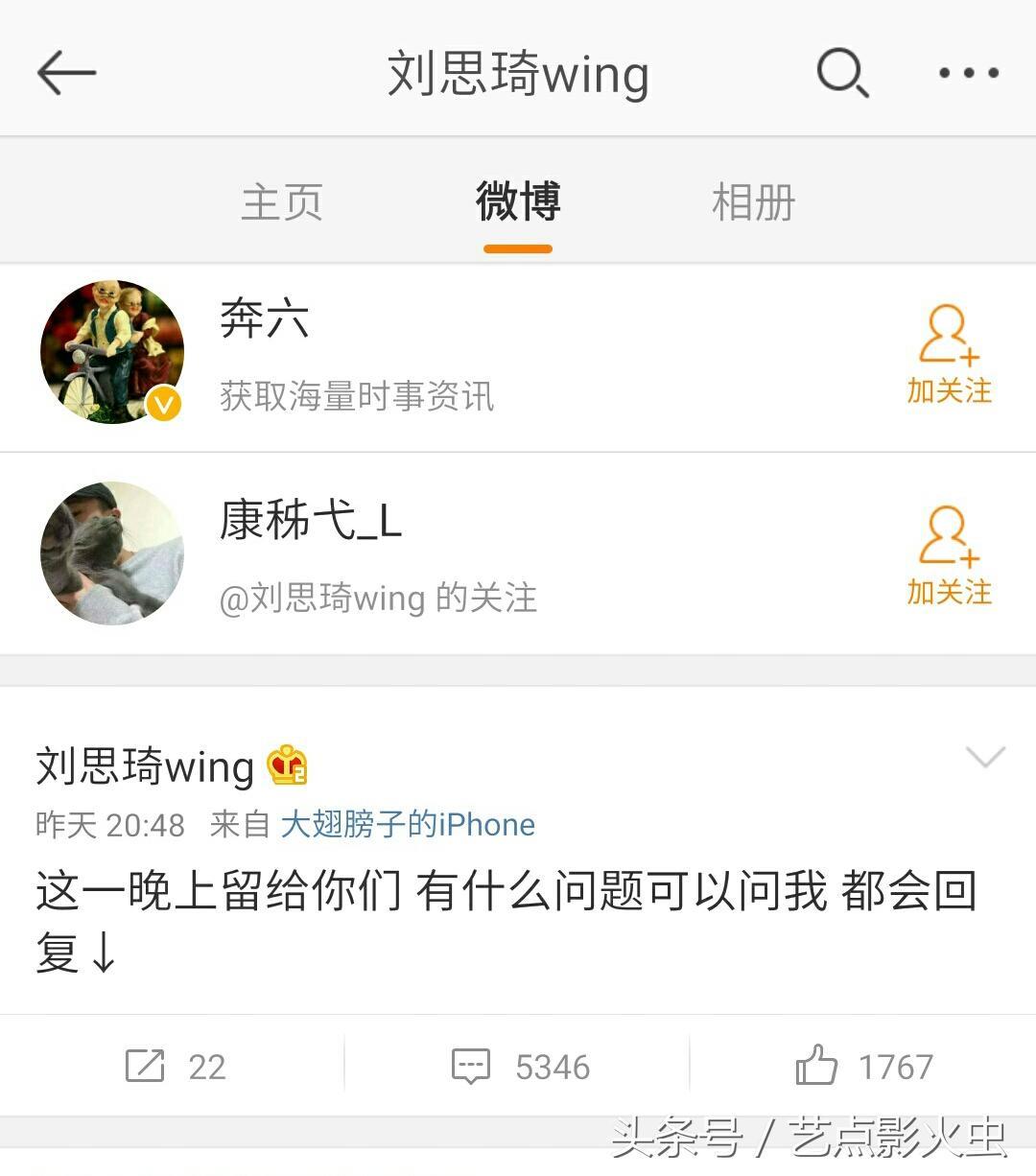The width and height of the screenshot is (1036, 1176).
Task: Tap the 大翅膀子的iPhone source link
Action: [408, 825]
